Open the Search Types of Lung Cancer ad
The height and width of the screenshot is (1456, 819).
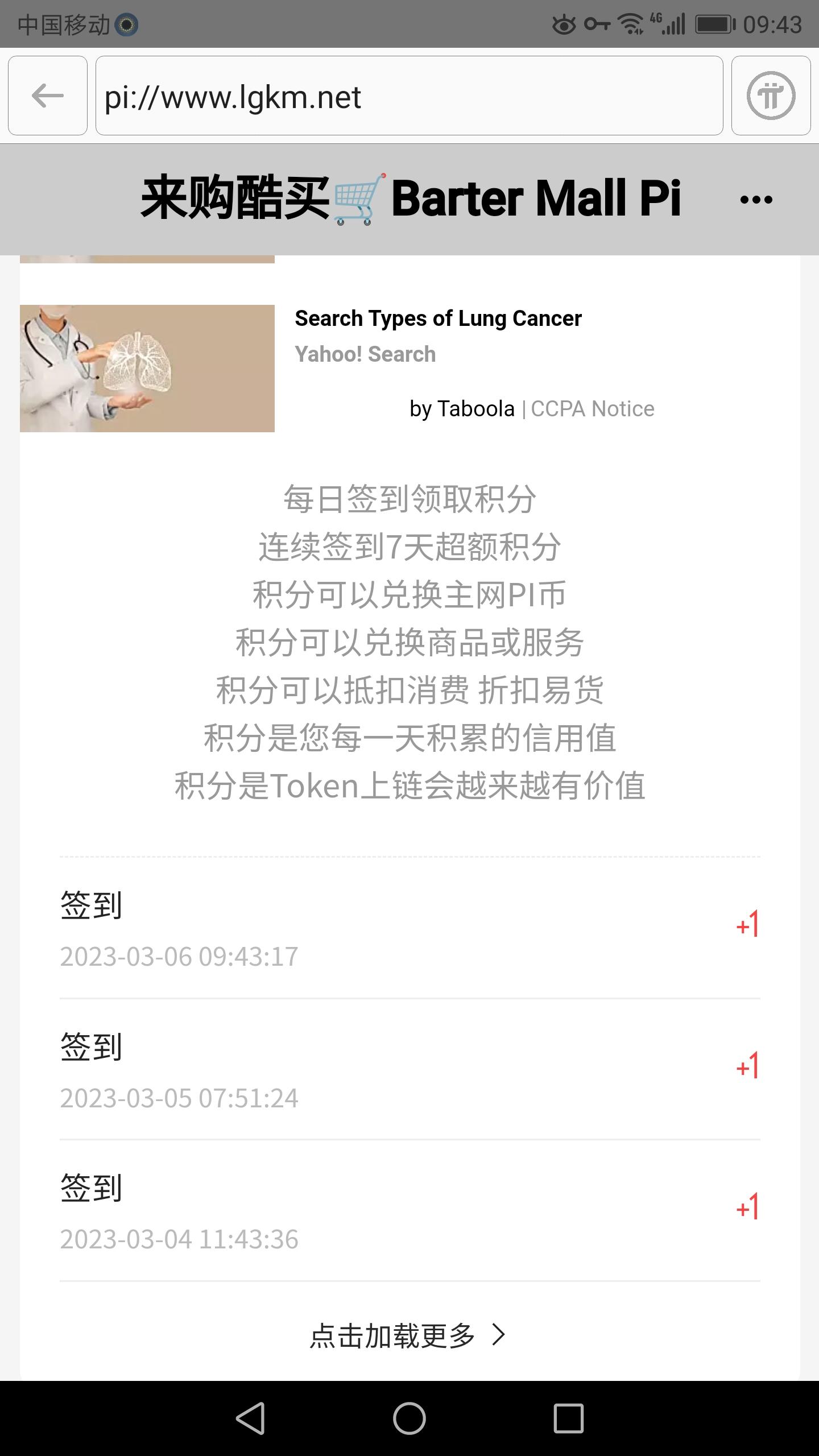pyautogui.click(x=438, y=318)
